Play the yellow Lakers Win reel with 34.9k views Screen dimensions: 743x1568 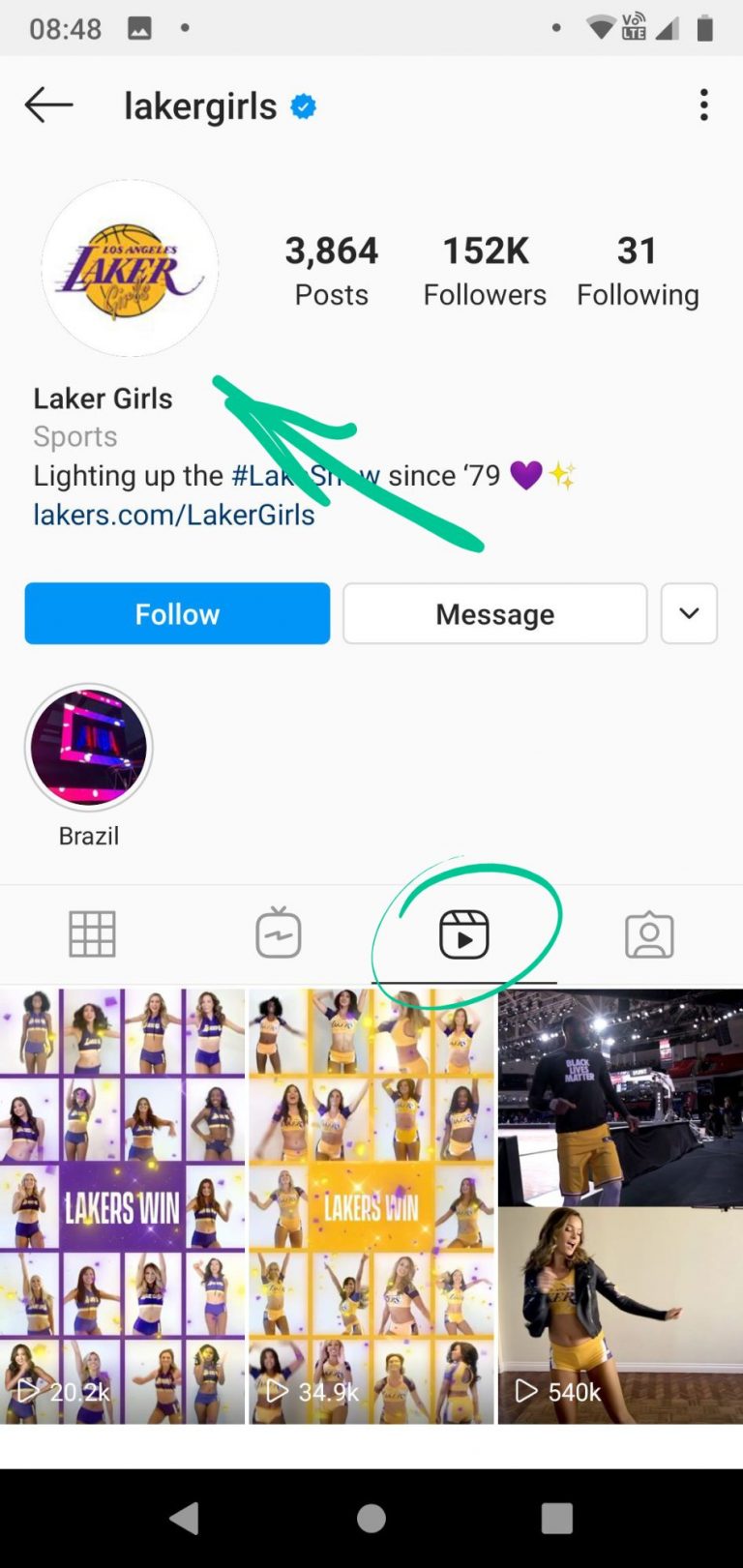(371, 1205)
